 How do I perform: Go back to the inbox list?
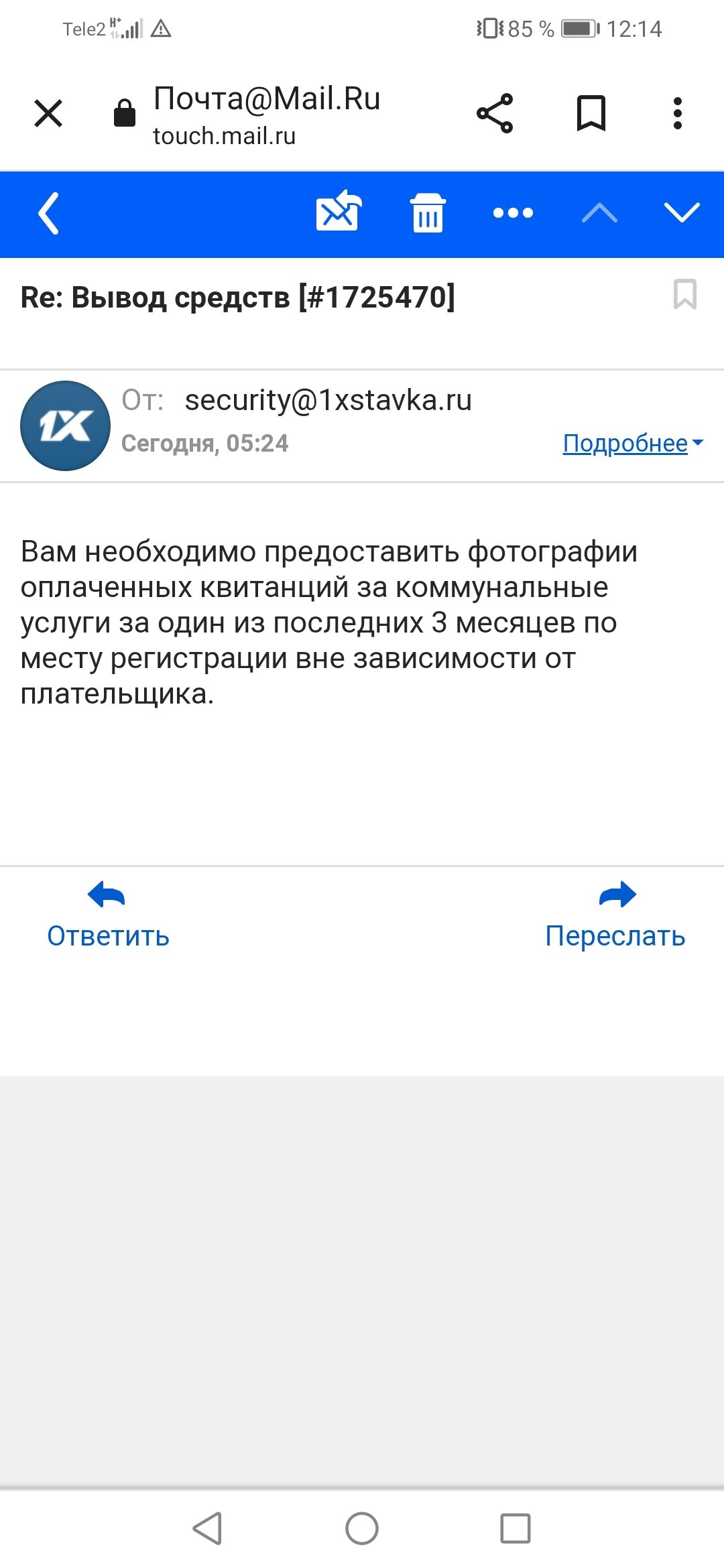point(49,213)
